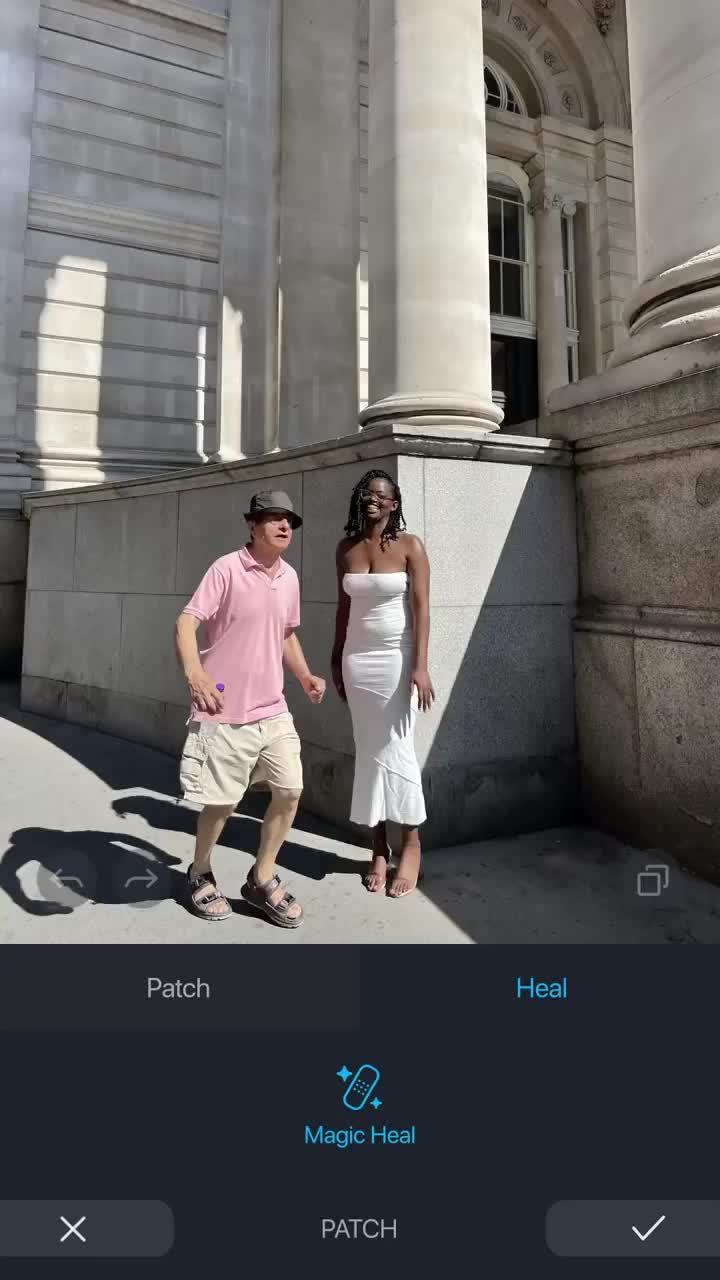Apply Magic Heal to the photo
Screen dimensions: 720x1280
pyautogui.click(x=360, y=1105)
